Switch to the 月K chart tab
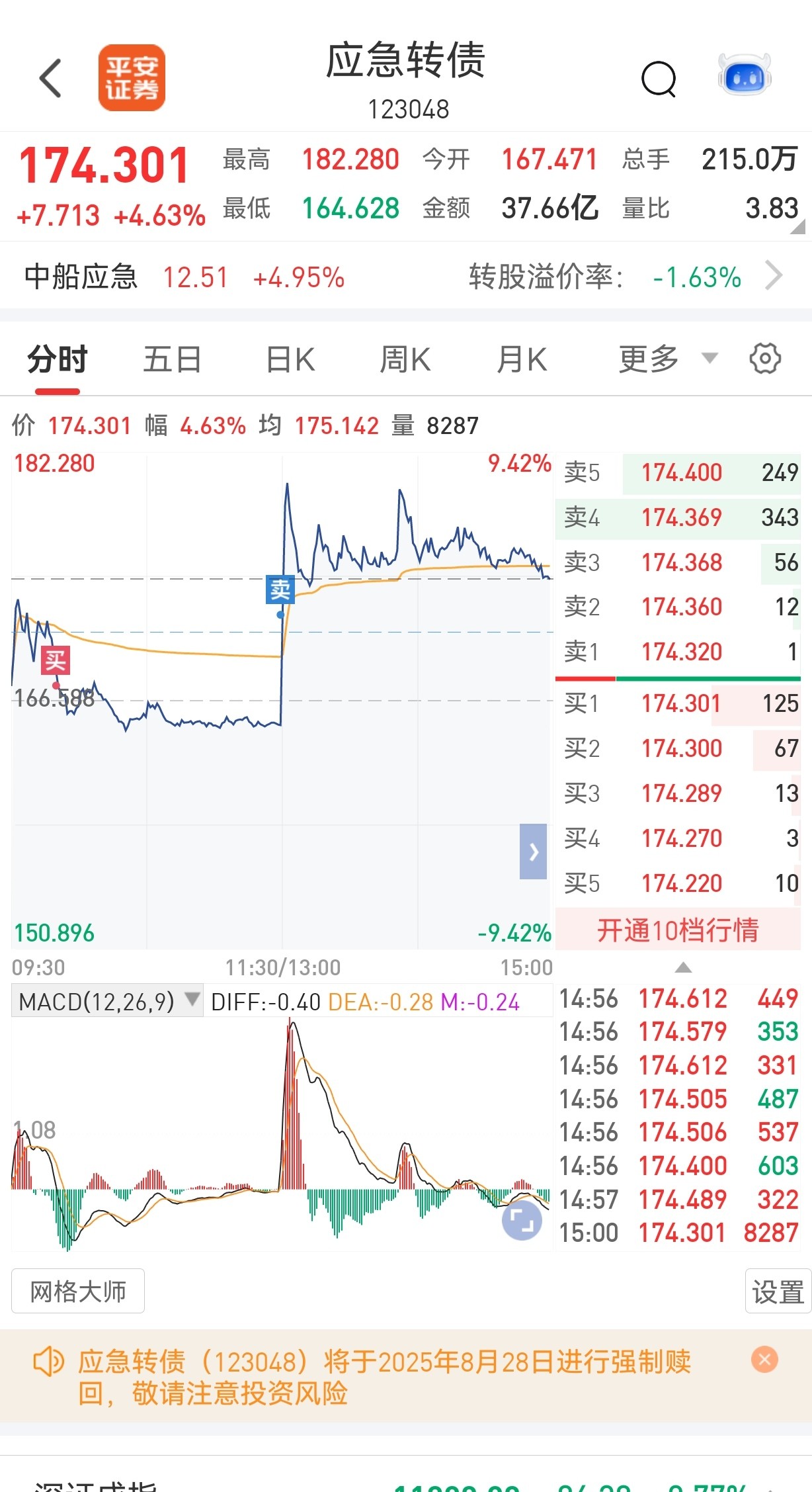 (522, 360)
